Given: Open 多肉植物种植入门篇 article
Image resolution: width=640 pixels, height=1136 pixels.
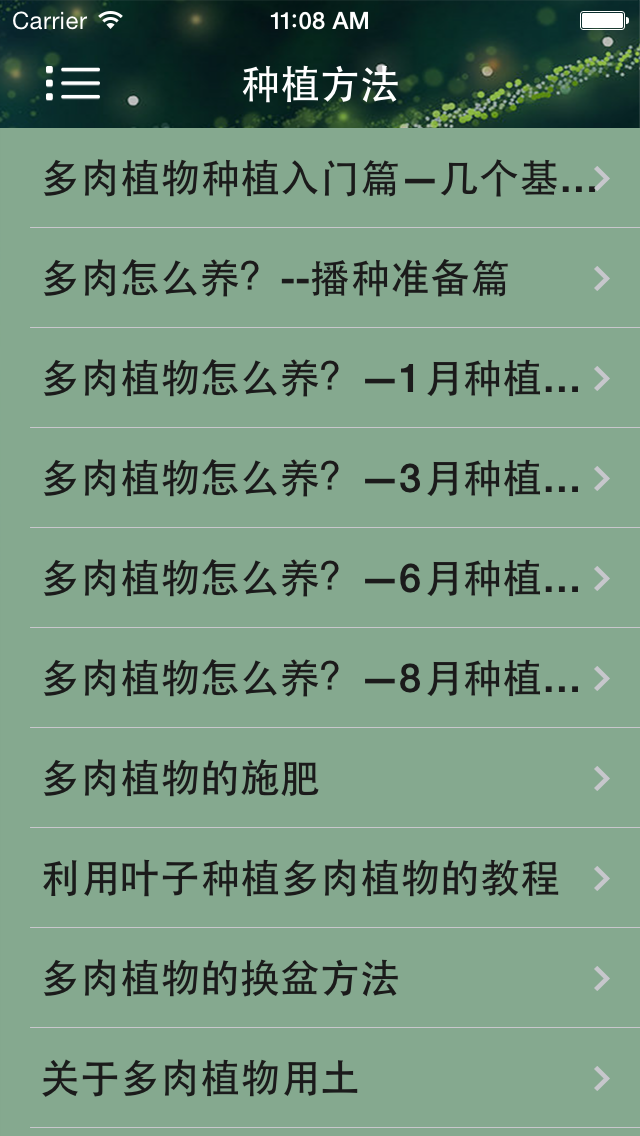Looking at the screenshot, I should (320, 179).
